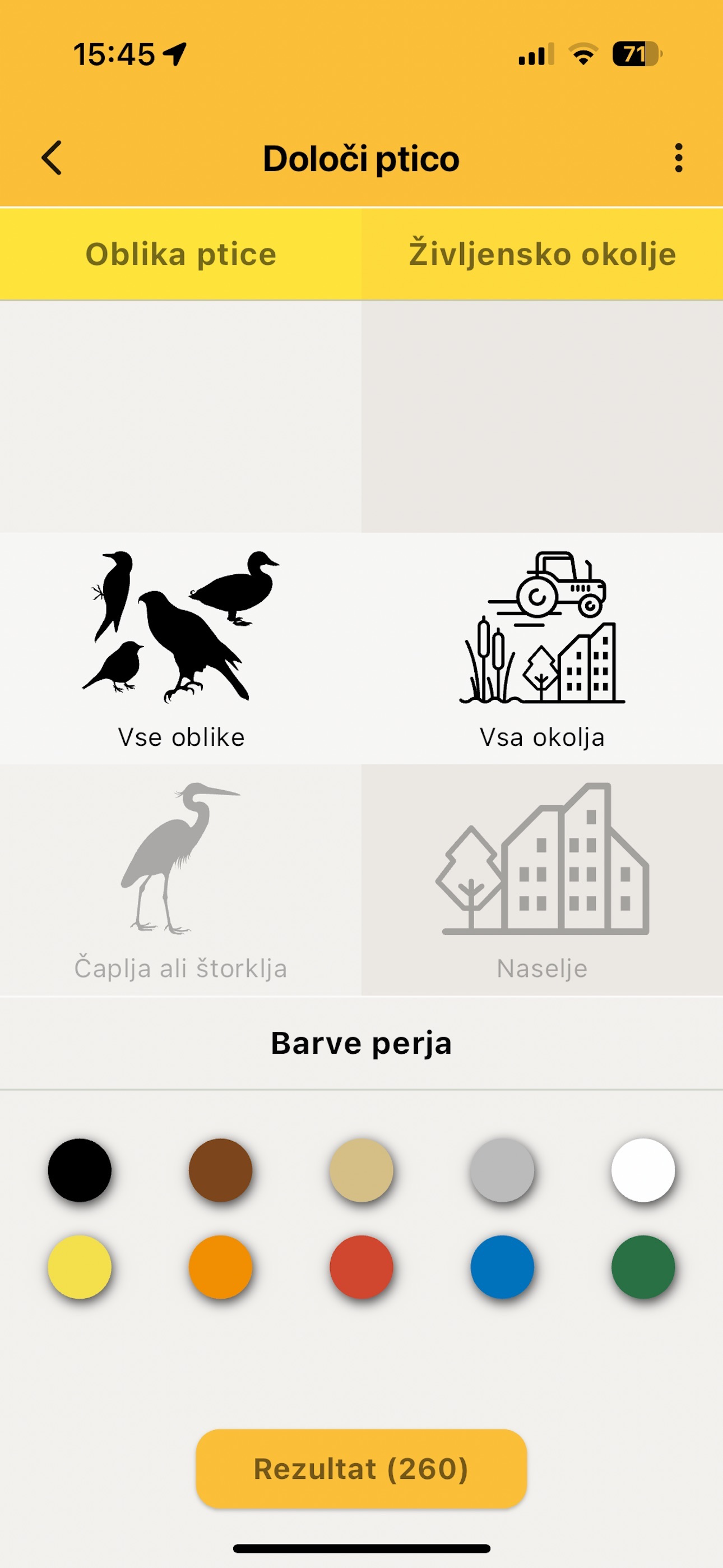Pick the gray feather color

coord(502,1170)
